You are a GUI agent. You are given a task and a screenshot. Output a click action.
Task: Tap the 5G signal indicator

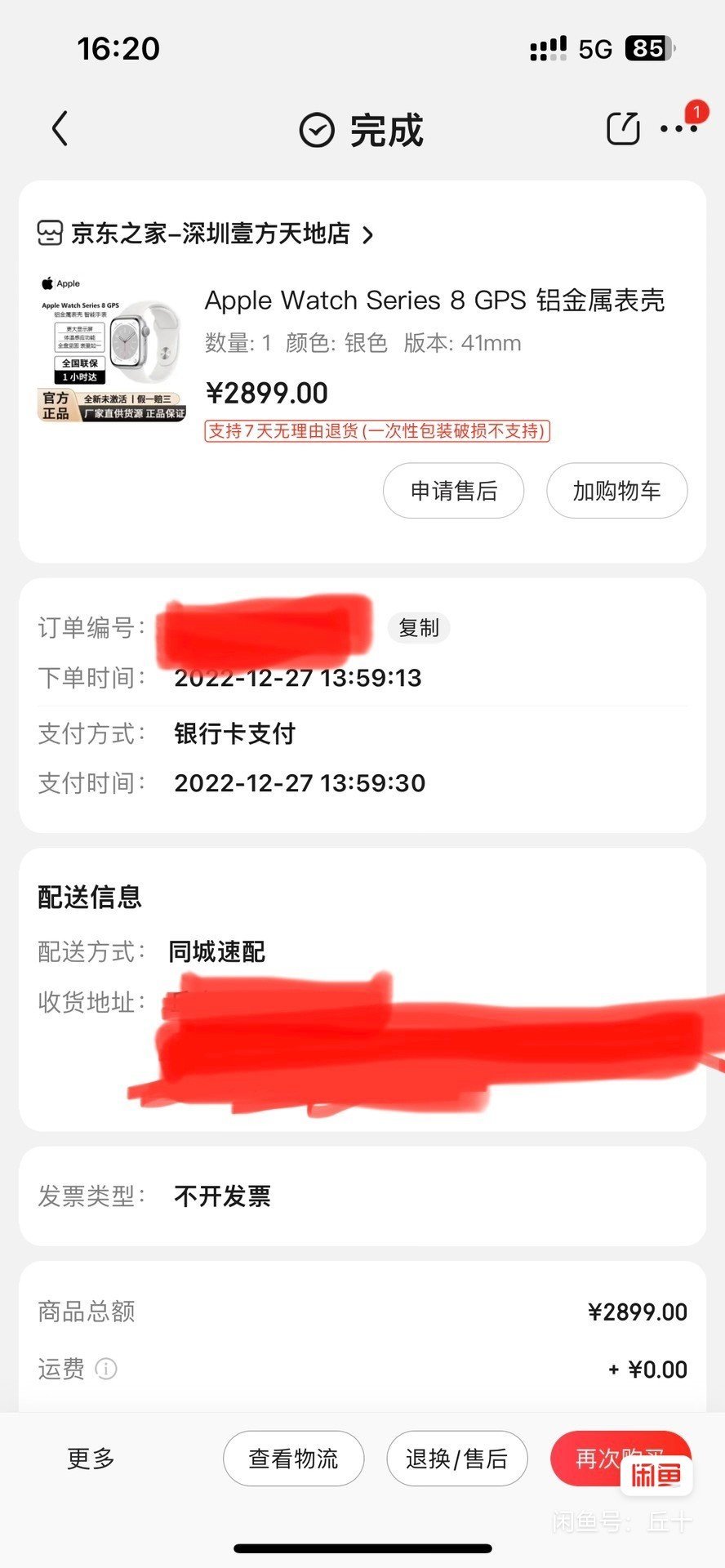(594, 49)
